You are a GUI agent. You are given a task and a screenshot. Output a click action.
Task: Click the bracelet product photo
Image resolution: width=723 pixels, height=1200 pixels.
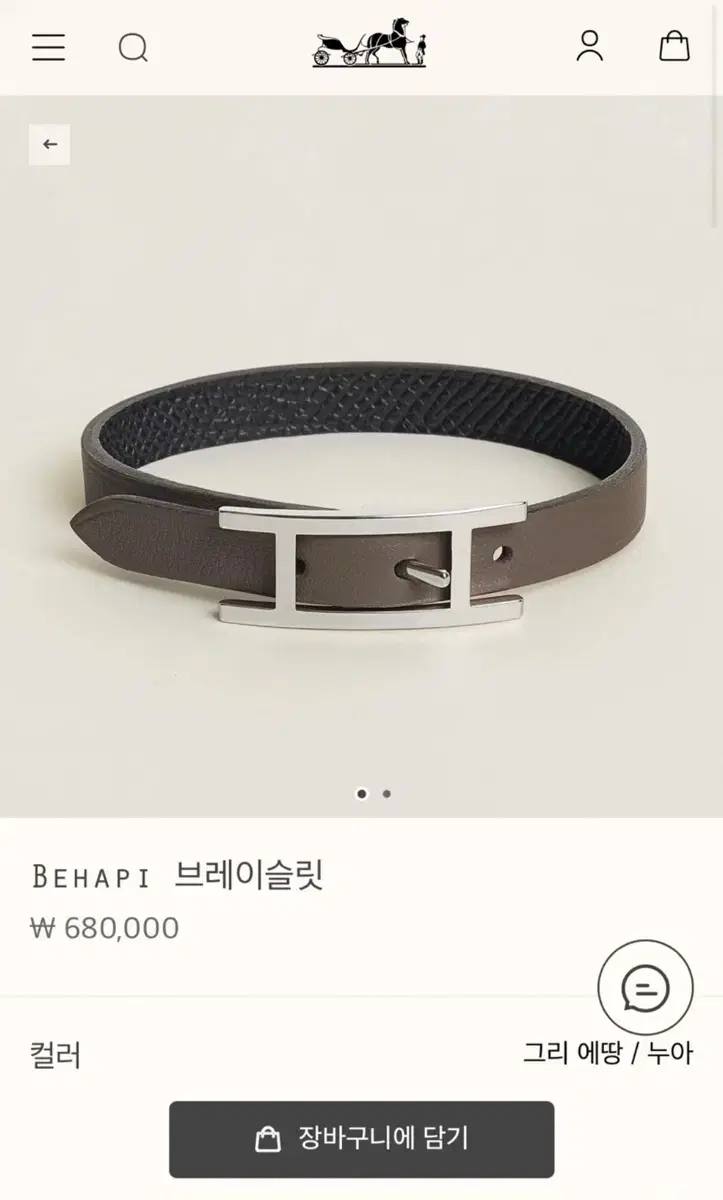361,460
